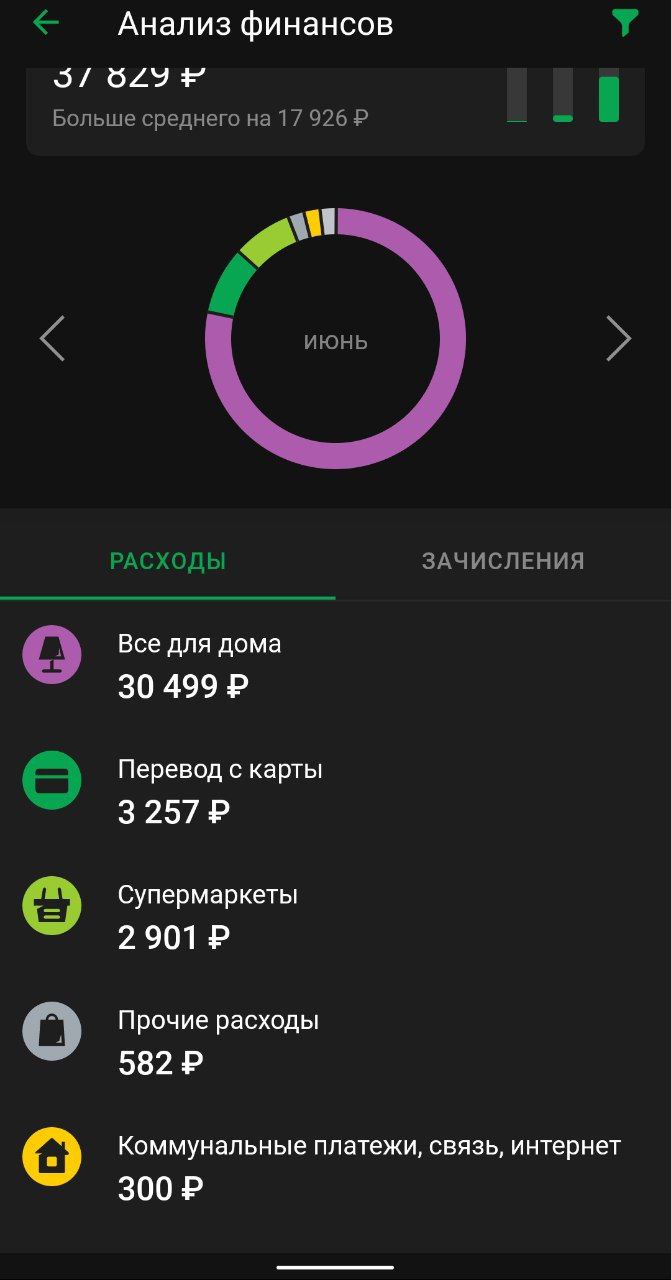This screenshot has height=1280, width=671.
Task: Go back using the top-left arrow
Action: pyautogui.click(x=45, y=24)
